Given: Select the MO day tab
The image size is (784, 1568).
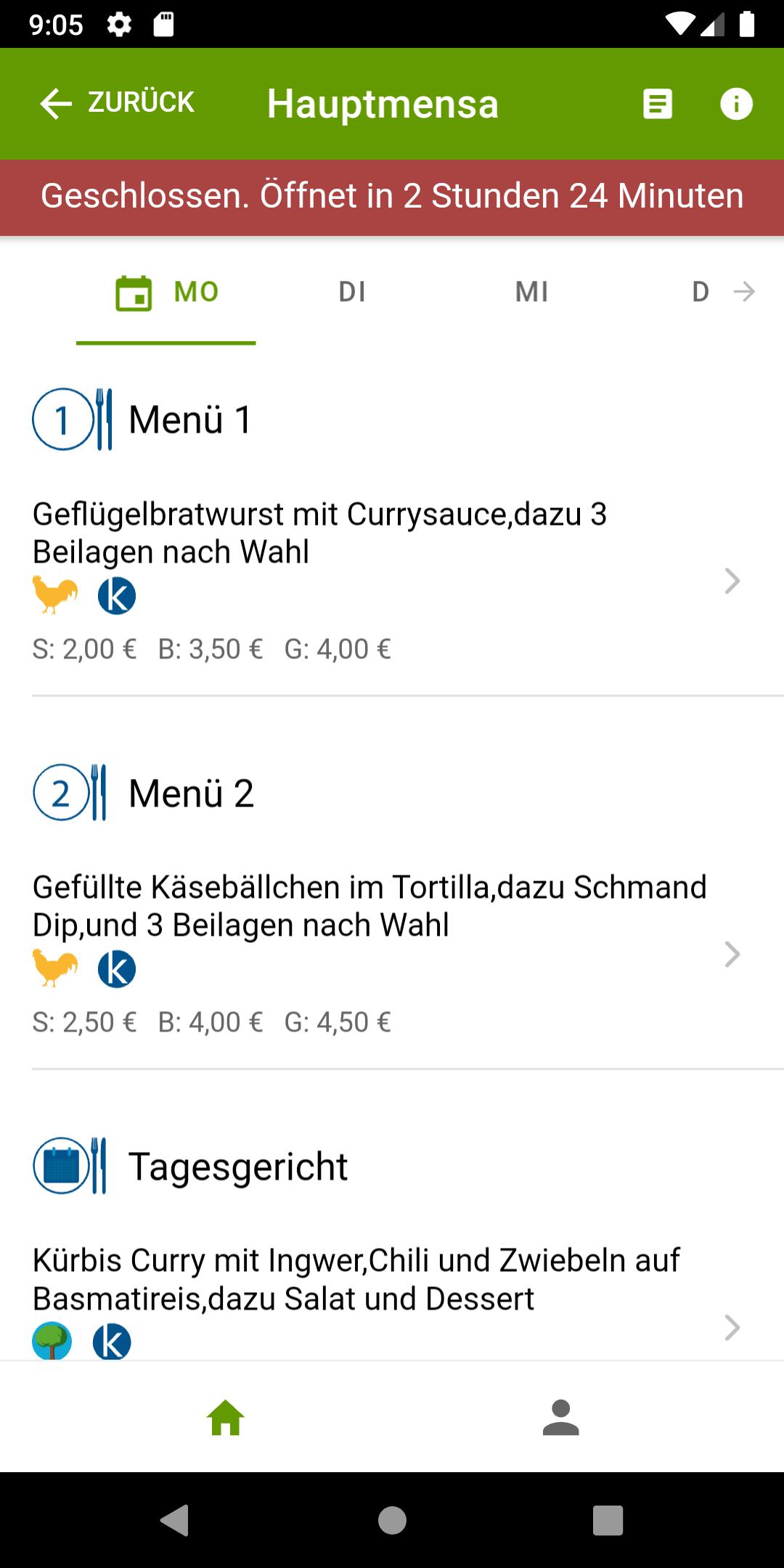Looking at the screenshot, I should point(167,293).
